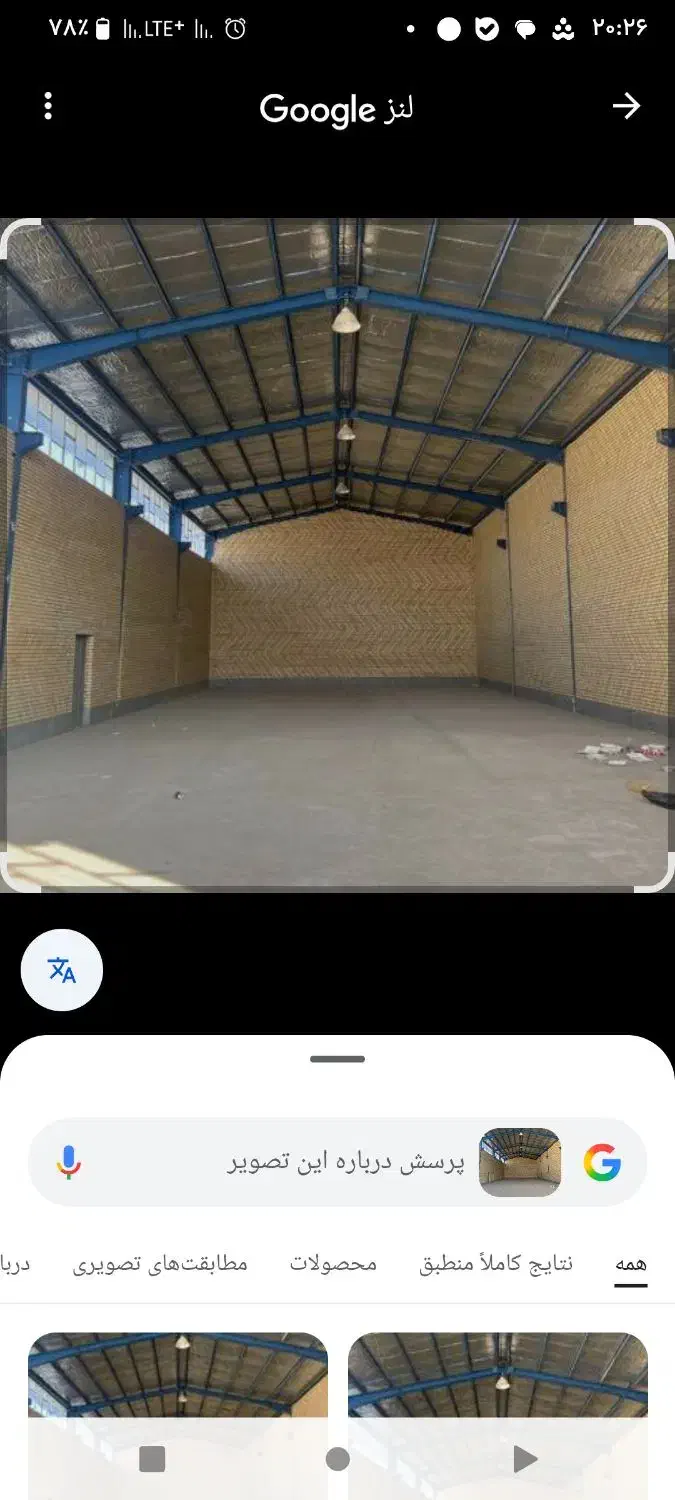Image resolution: width=675 pixels, height=1500 pixels.
Task: Tap the microphone for voice search
Action: pyautogui.click(x=69, y=1162)
